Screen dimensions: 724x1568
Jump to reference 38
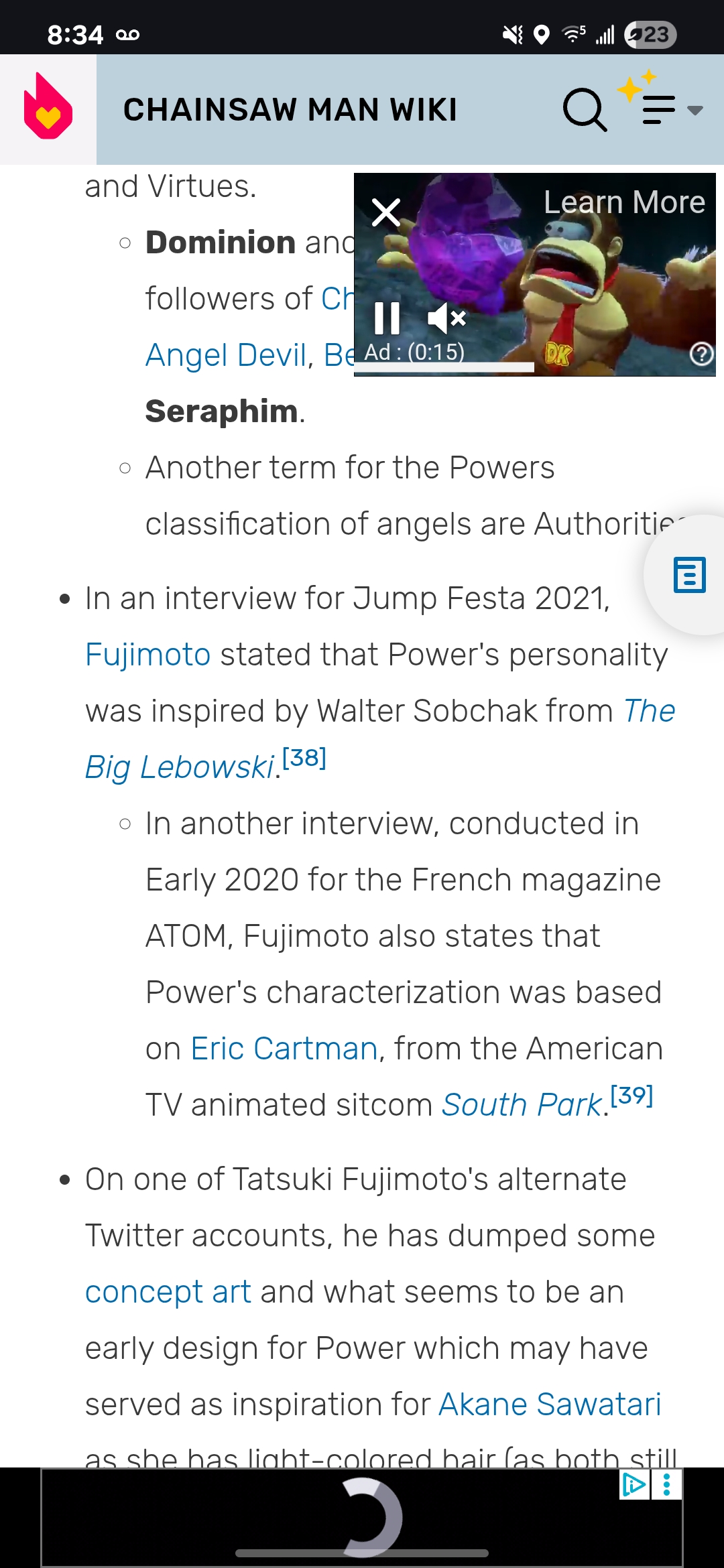[304, 758]
